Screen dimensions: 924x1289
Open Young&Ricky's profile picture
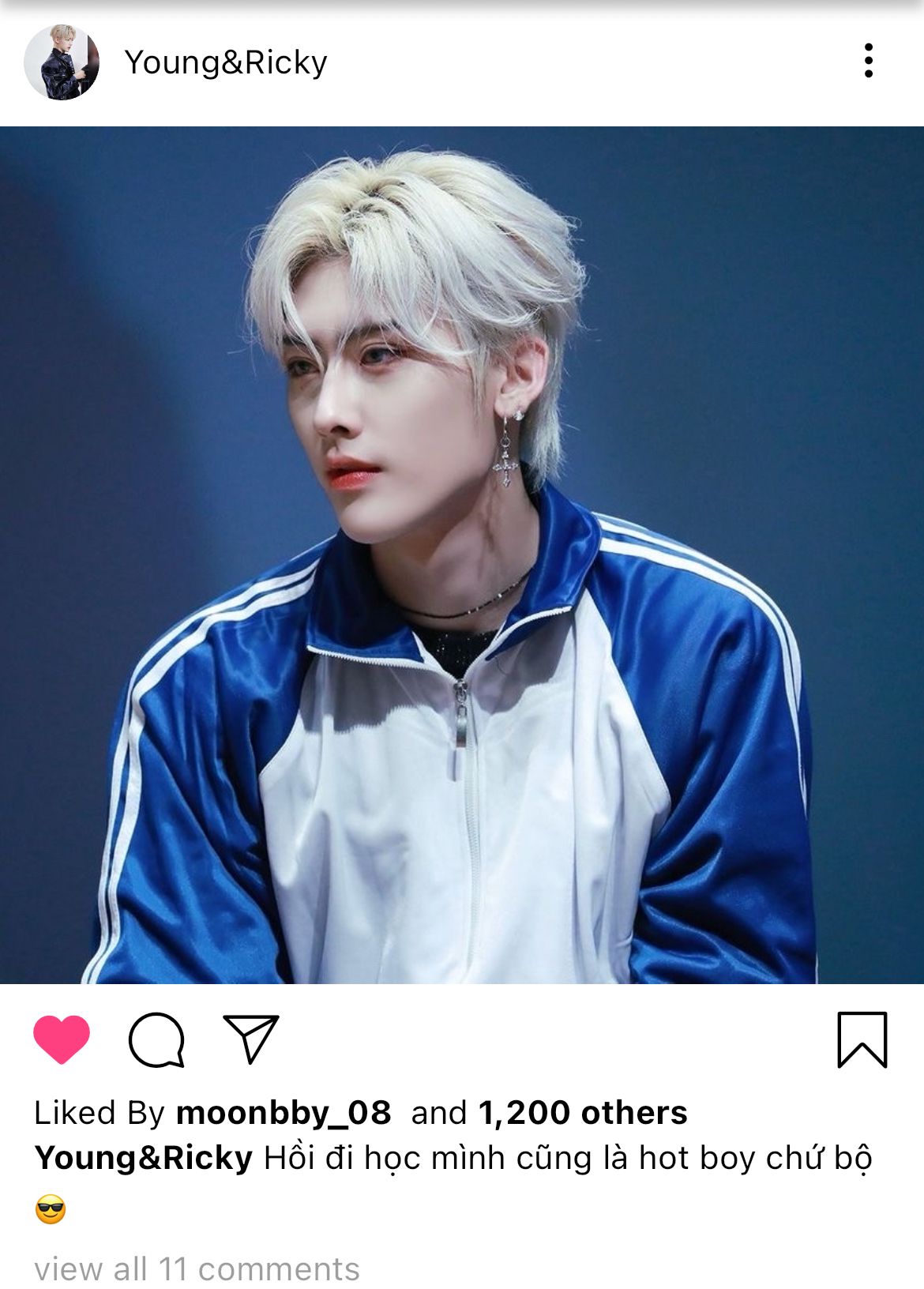[x=62, y=62]
